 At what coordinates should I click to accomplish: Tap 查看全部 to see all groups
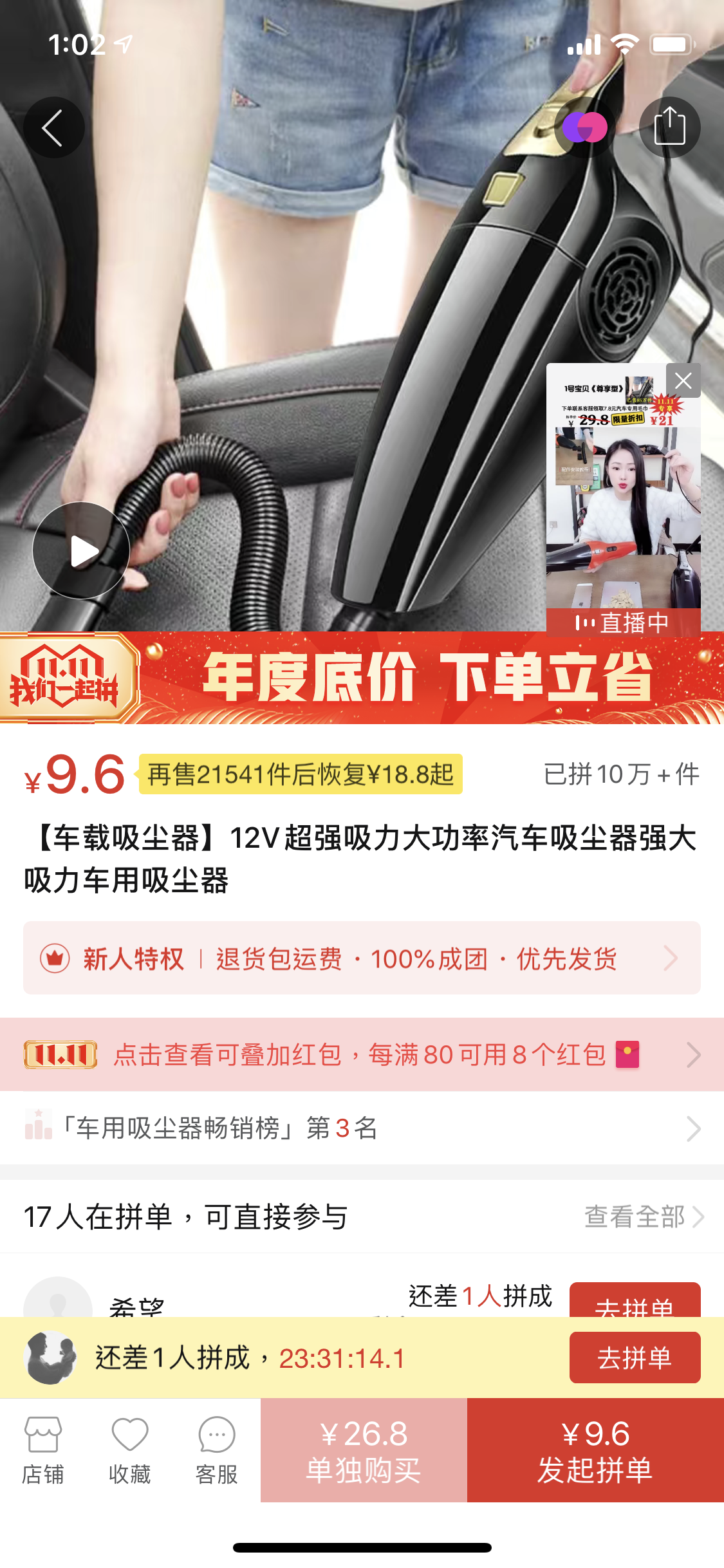[644, 1217]
